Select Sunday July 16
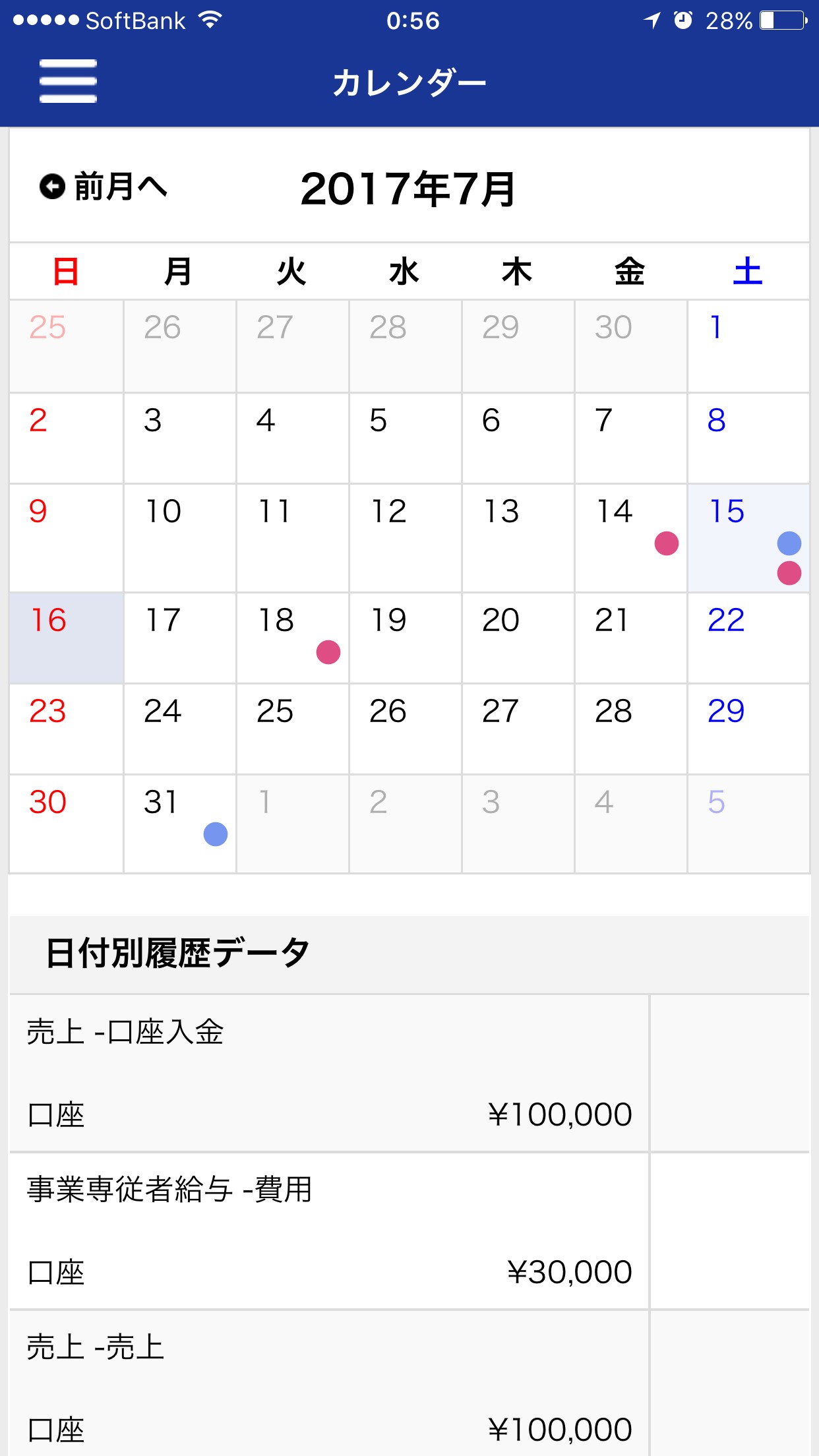The width and height of the screenshot is (819, 1456). point(67,638)
